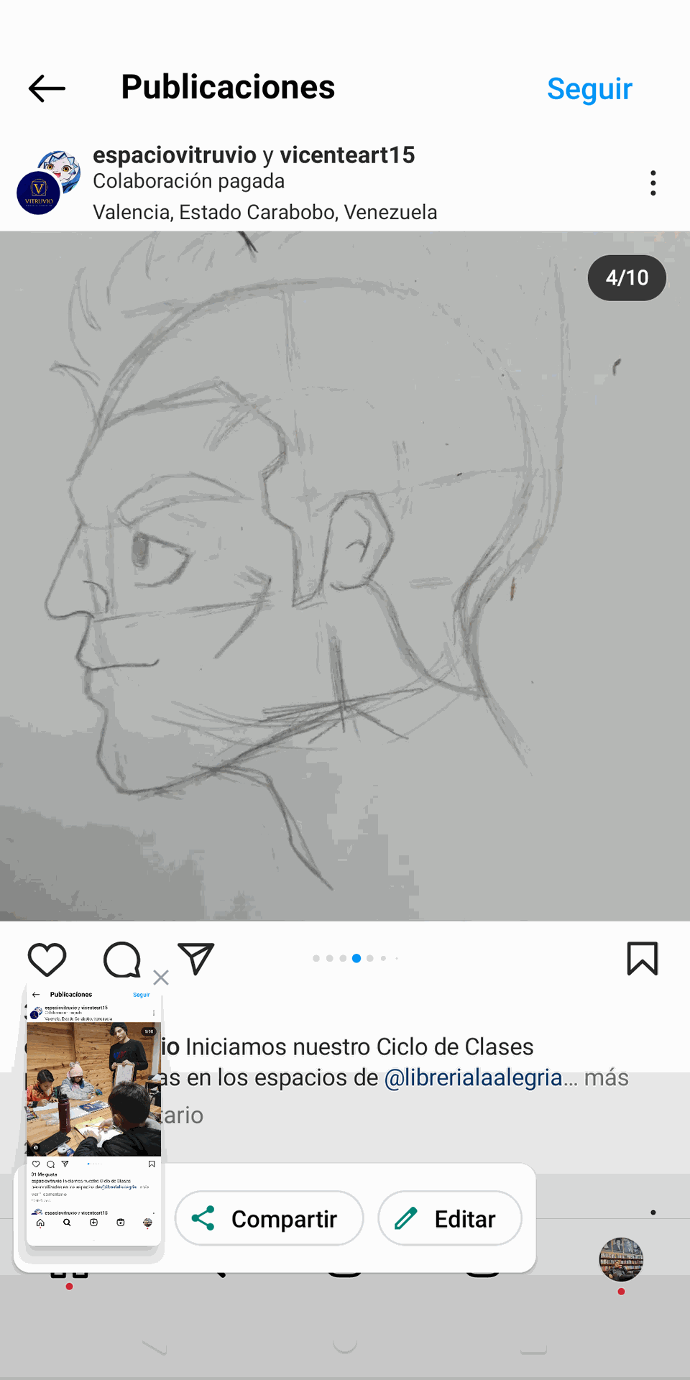Dismiss the screenshot preview

click(x=161, y=977)
